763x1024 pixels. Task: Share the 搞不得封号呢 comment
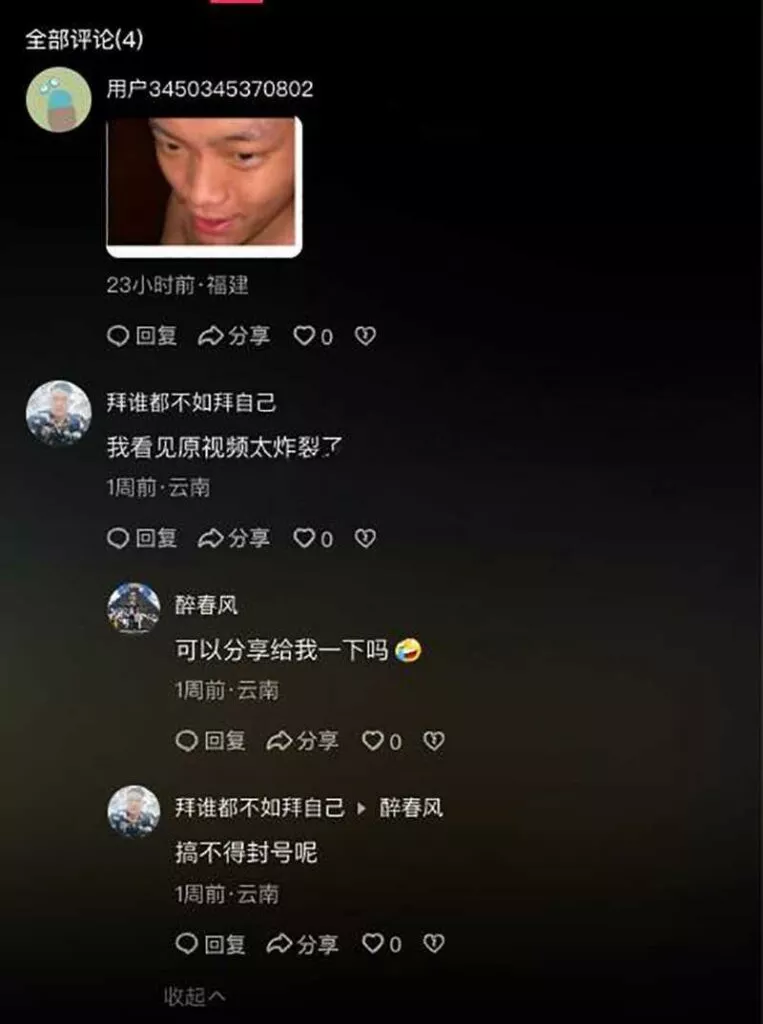[302, 944]
